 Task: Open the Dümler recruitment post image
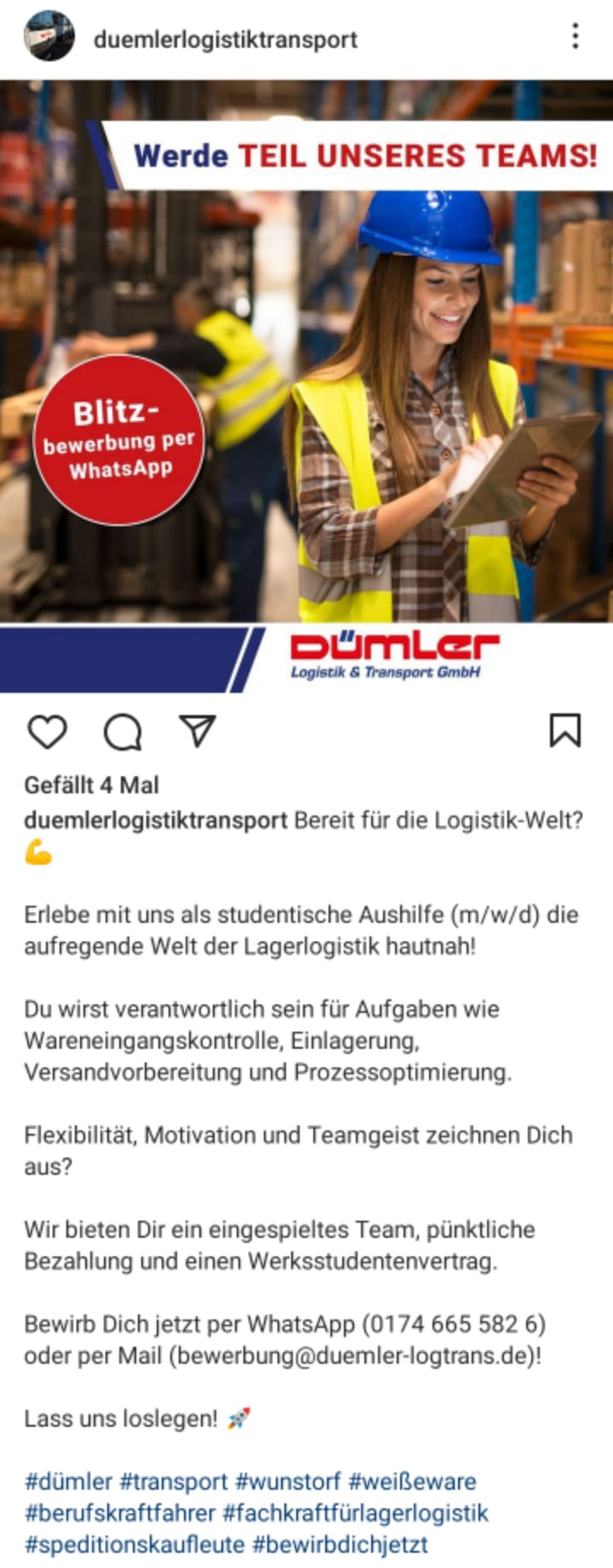(x=306, y=383)
